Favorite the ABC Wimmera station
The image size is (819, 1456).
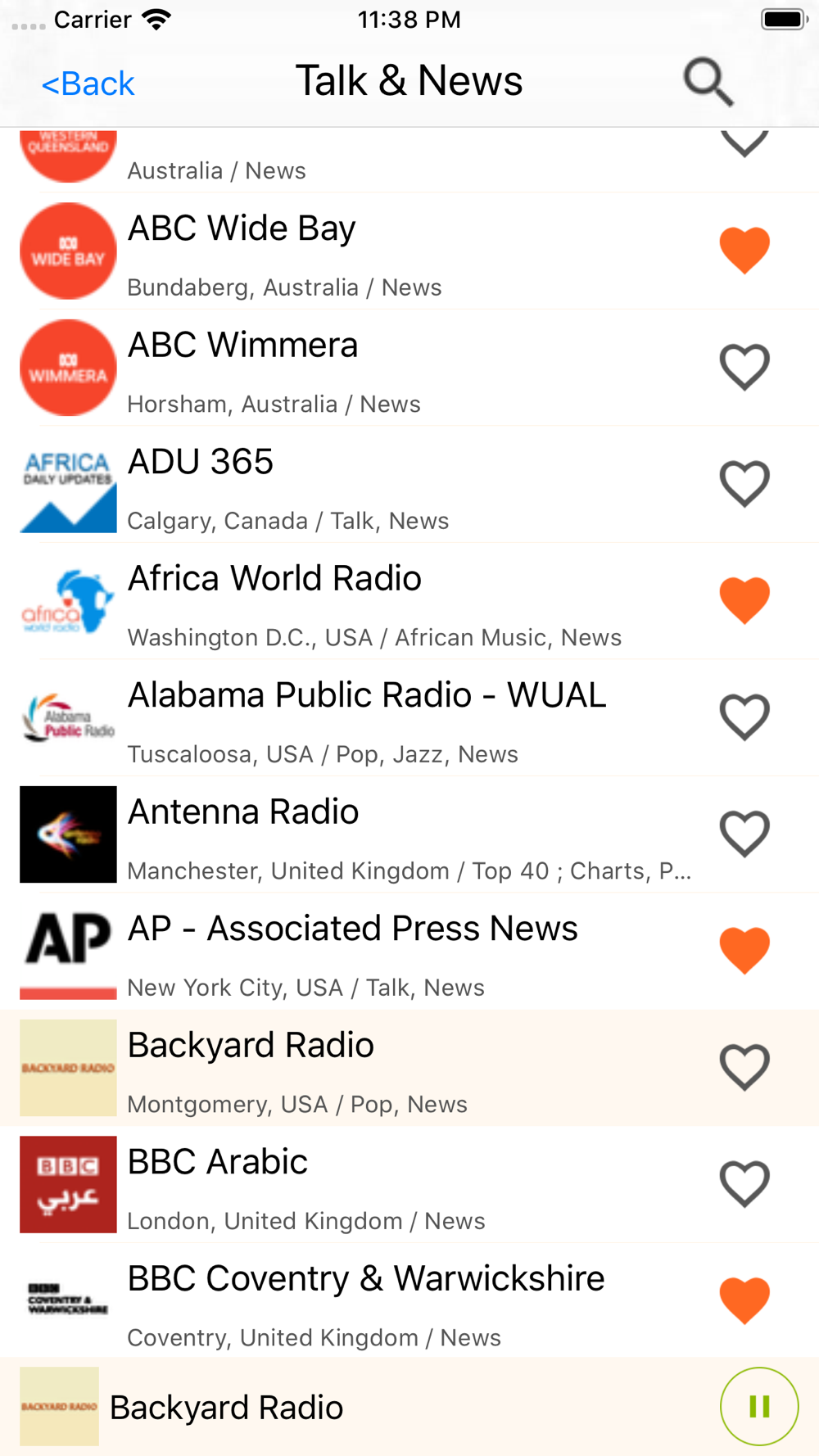point(744,367)
